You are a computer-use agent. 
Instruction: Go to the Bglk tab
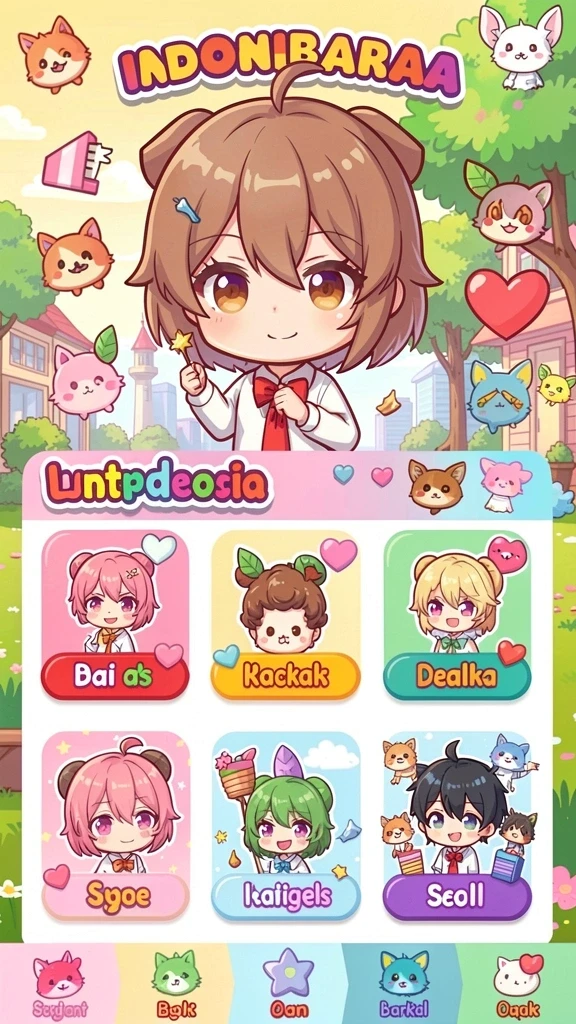point(174,984)
